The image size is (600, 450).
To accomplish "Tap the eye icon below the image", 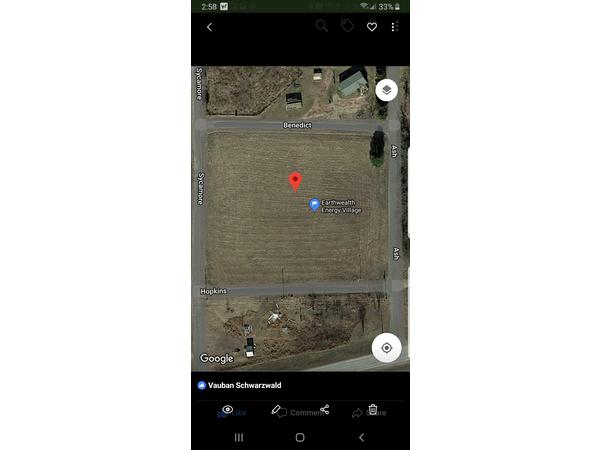I will point(228,410).
